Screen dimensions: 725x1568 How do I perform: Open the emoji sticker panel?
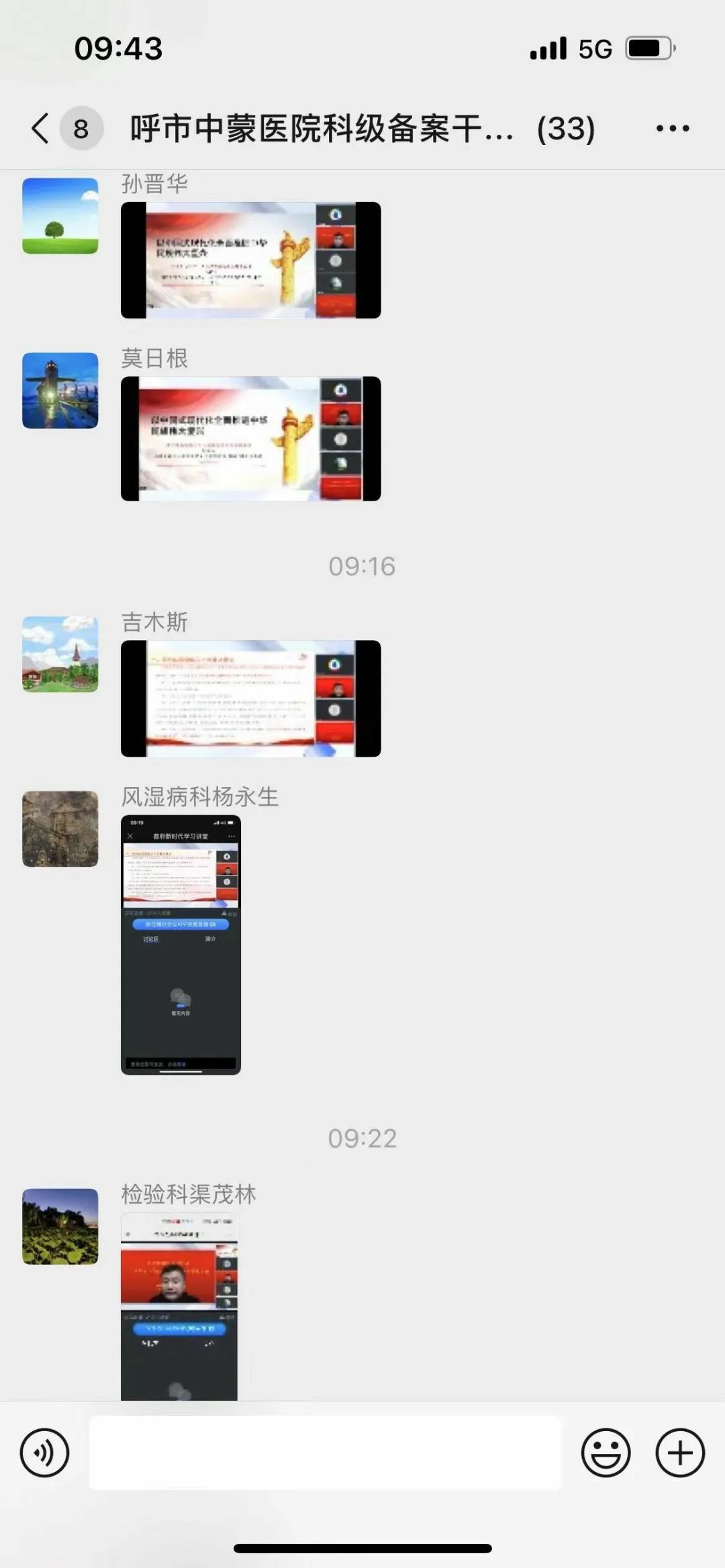[x=606, y=1453]
